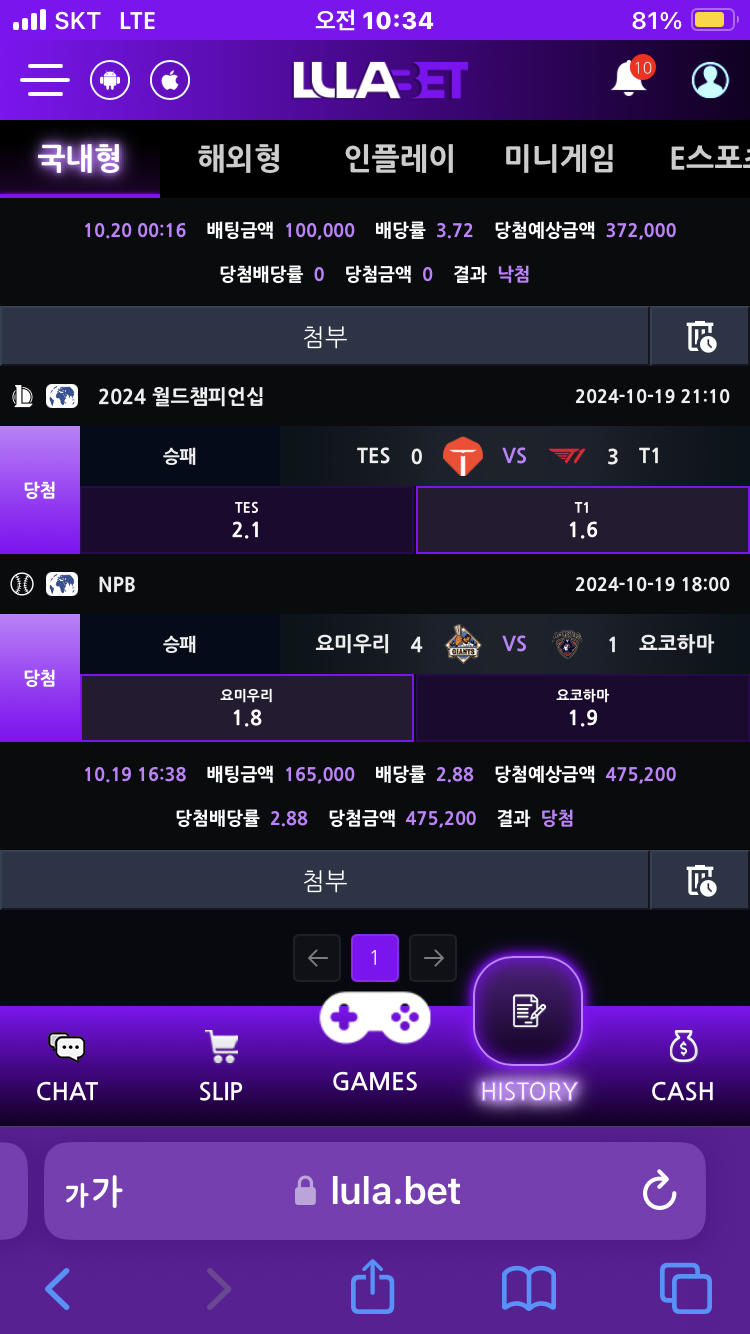
Task: Open the CASH section
Action: pos(682,1068)
